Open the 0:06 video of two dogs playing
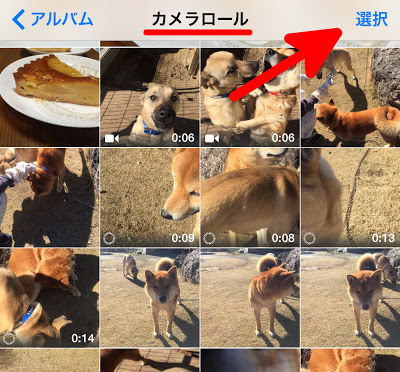 coord(250,97)
